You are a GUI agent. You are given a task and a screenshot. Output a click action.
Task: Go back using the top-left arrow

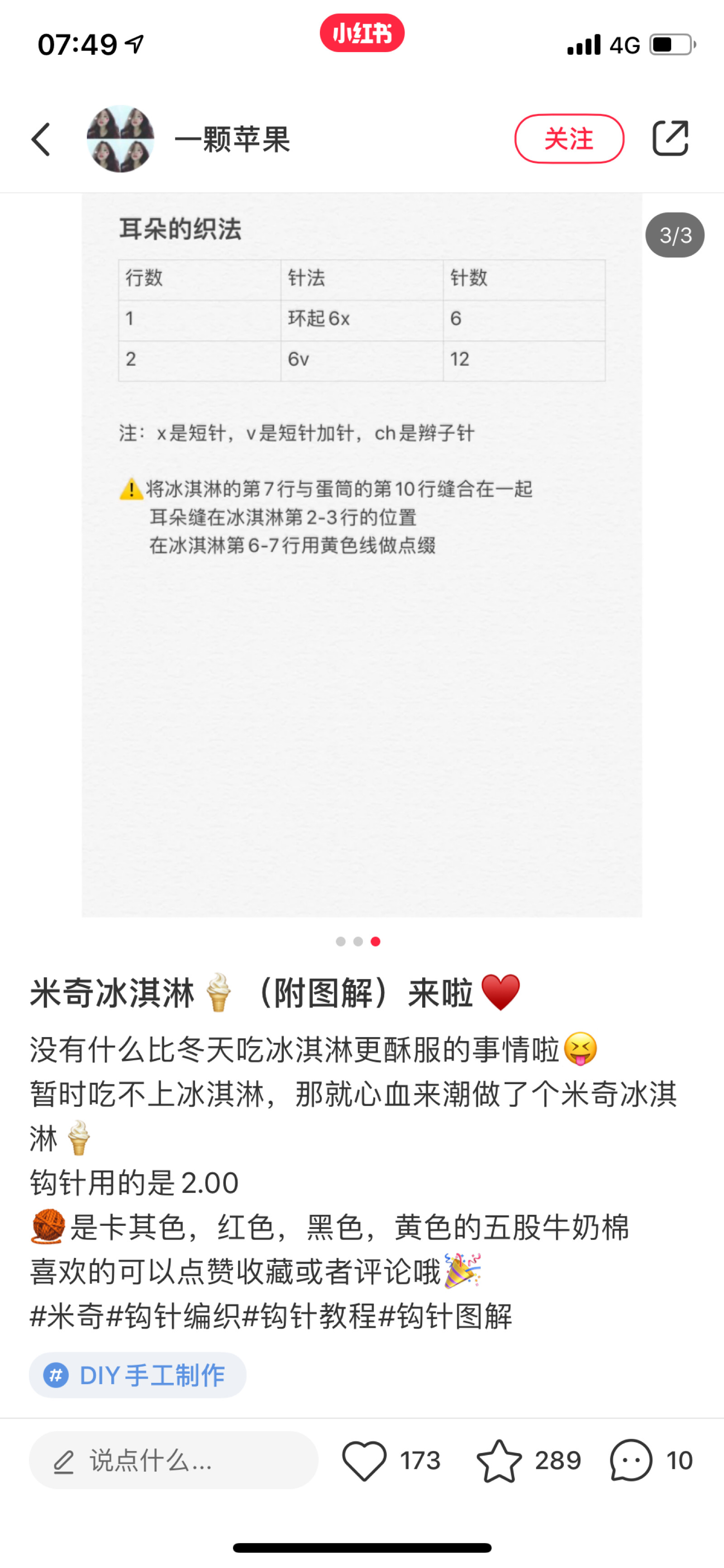(x=41, y=139)
